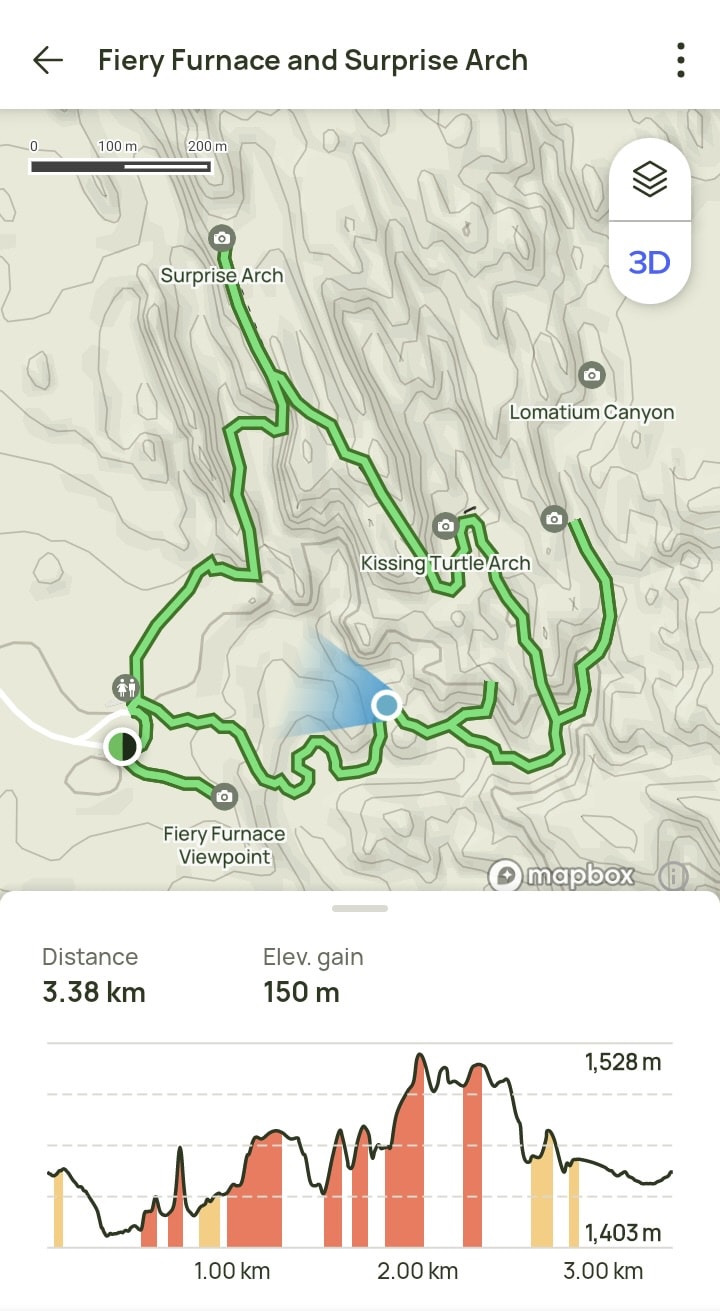Viewport: 720px width, 1315px height.
Task: Go back using the arrow icon
Action: 47,60
